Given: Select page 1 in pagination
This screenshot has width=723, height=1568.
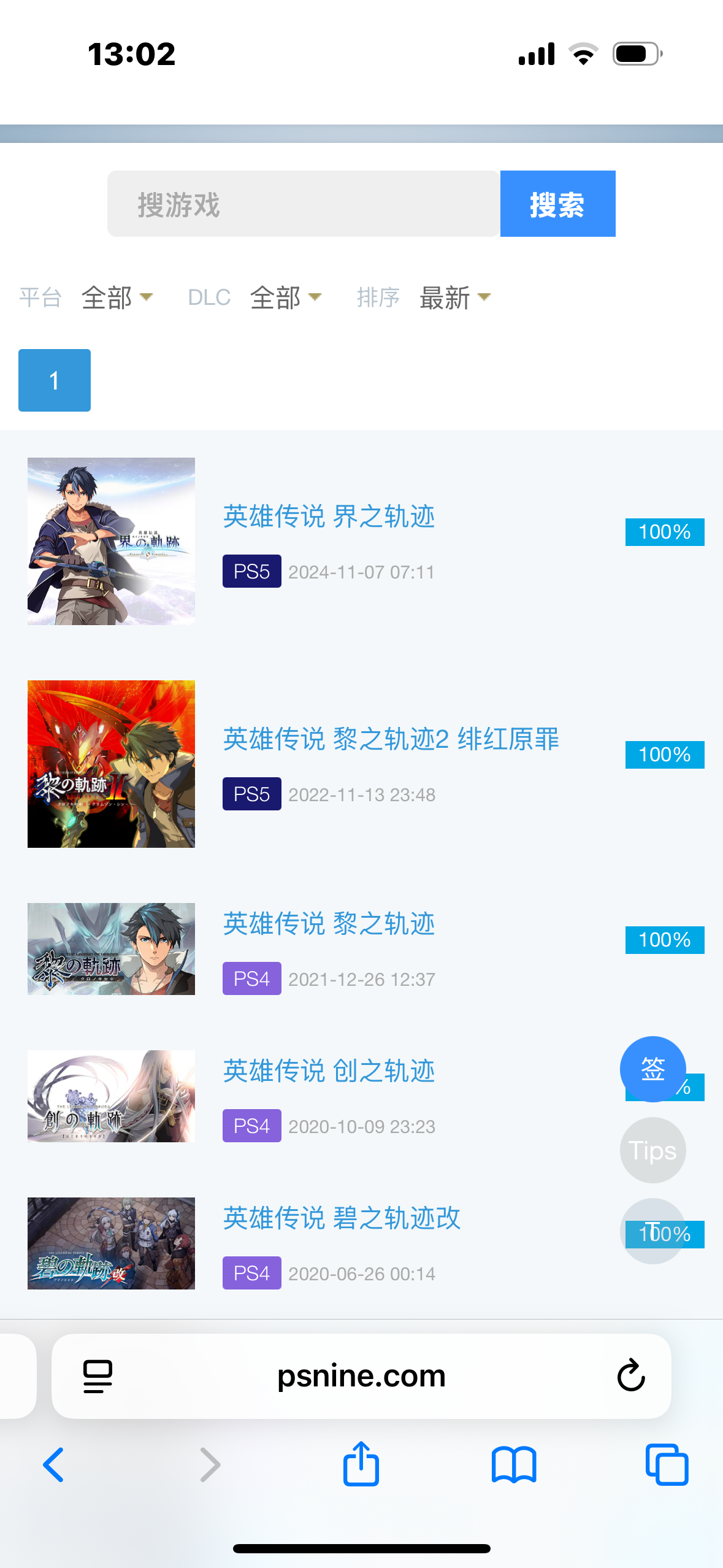Looking at the screenshot, I should click(55, 380).
